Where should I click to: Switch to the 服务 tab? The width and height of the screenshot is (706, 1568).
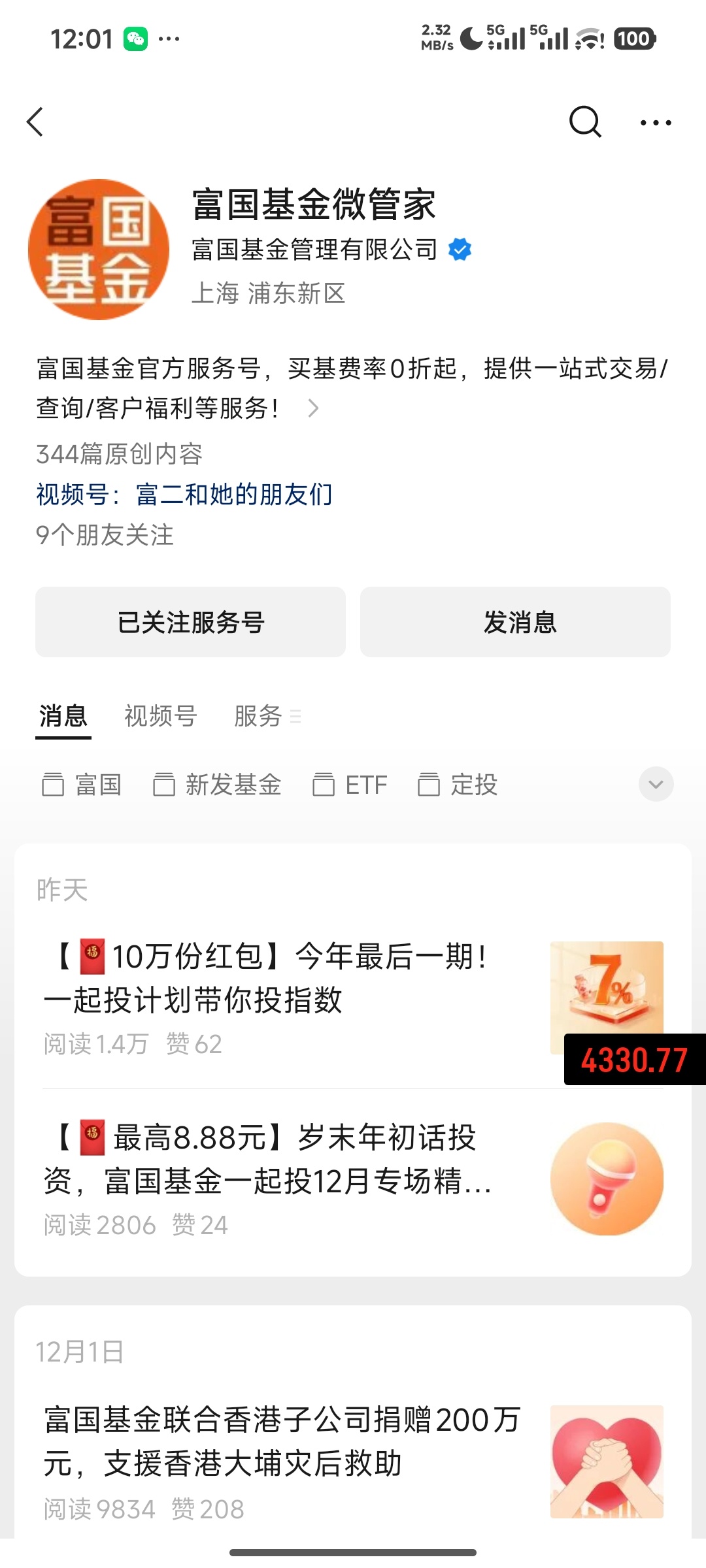pyautogui.click(x=260, y=716)
